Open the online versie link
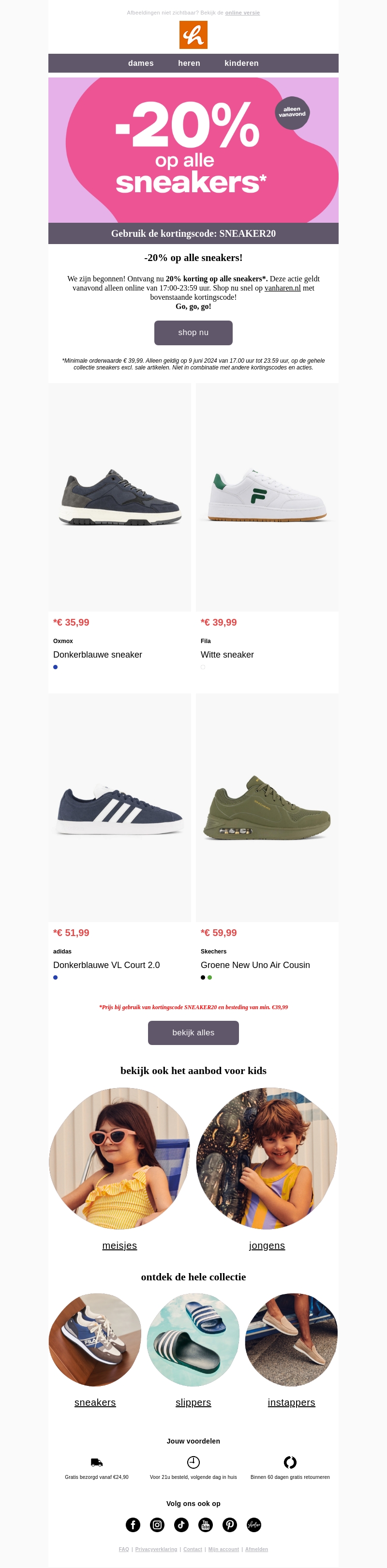This screenshot has width=387, height=1568. click(242, 13)
